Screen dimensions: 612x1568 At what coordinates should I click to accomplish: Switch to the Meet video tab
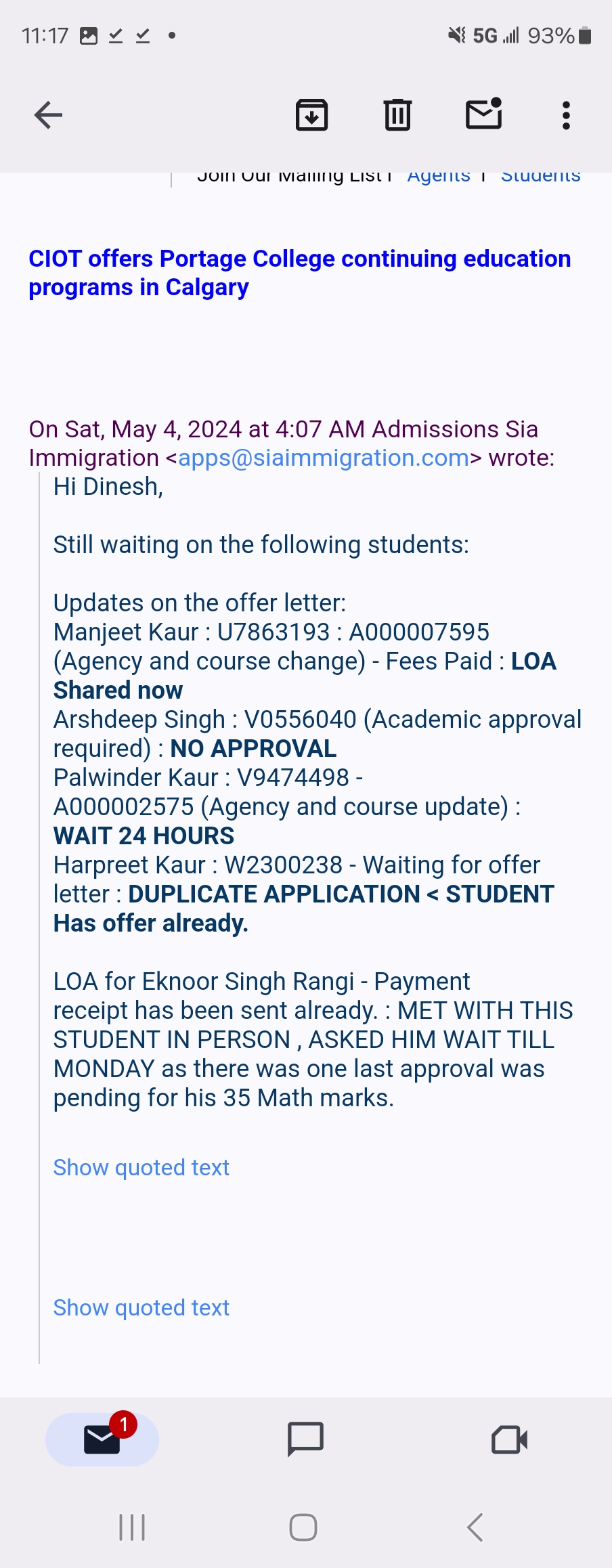pyautogui.click(x=509, y=1439)
